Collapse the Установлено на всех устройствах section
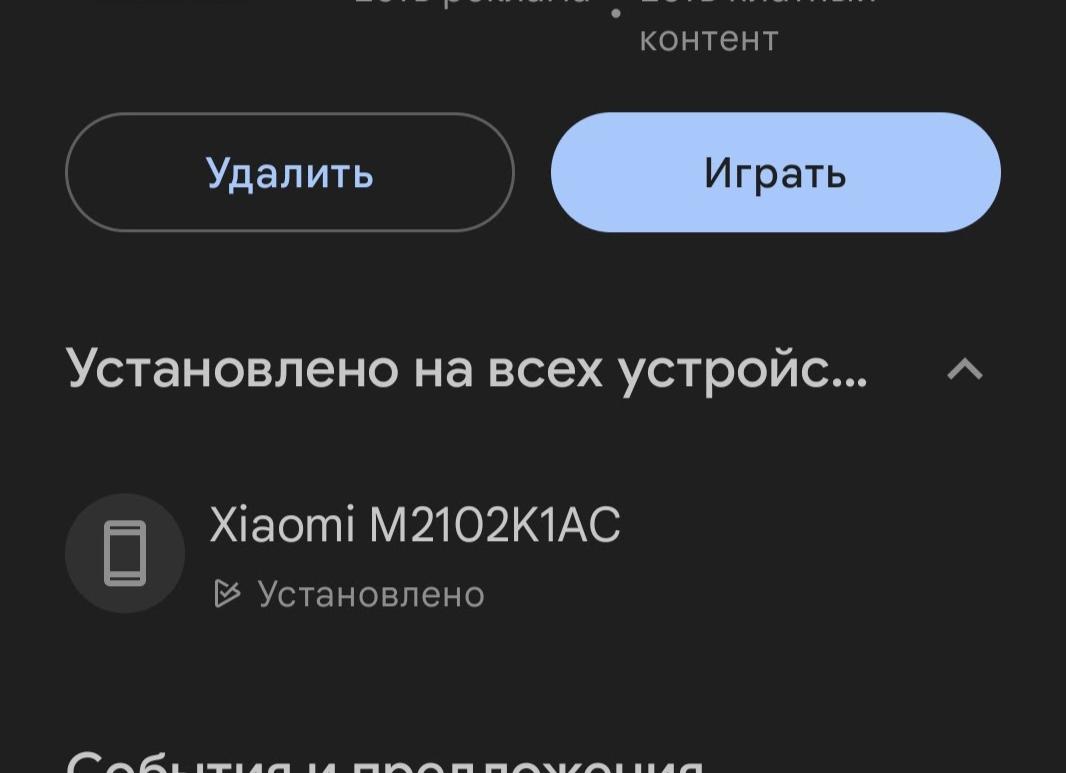The width and height of the screenshot is (1066, 773). pyautogui.click(x=964, y=370)
